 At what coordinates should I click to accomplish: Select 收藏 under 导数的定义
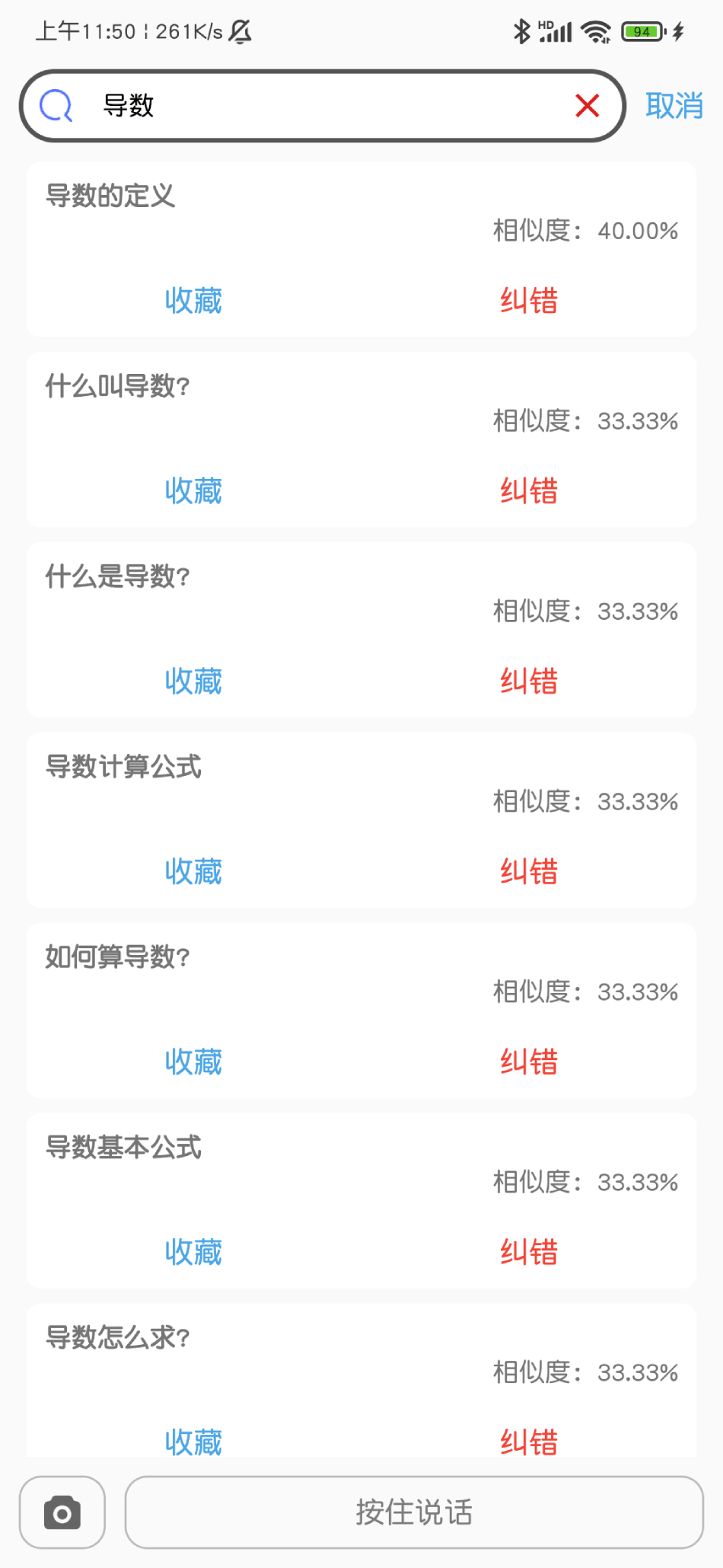(193, 301)
